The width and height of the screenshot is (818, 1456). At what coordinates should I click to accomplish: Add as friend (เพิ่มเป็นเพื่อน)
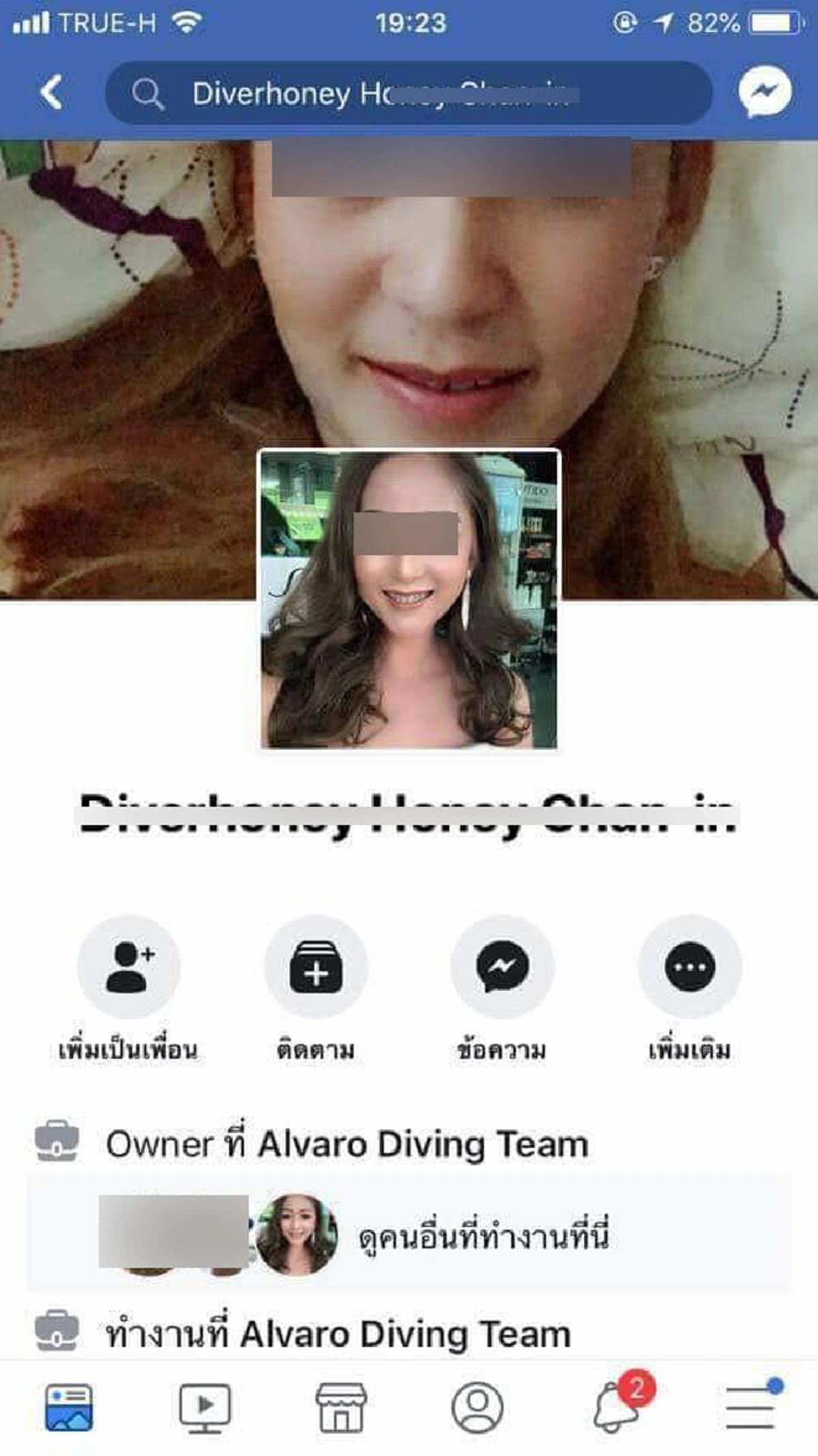(x=129, y=967)
